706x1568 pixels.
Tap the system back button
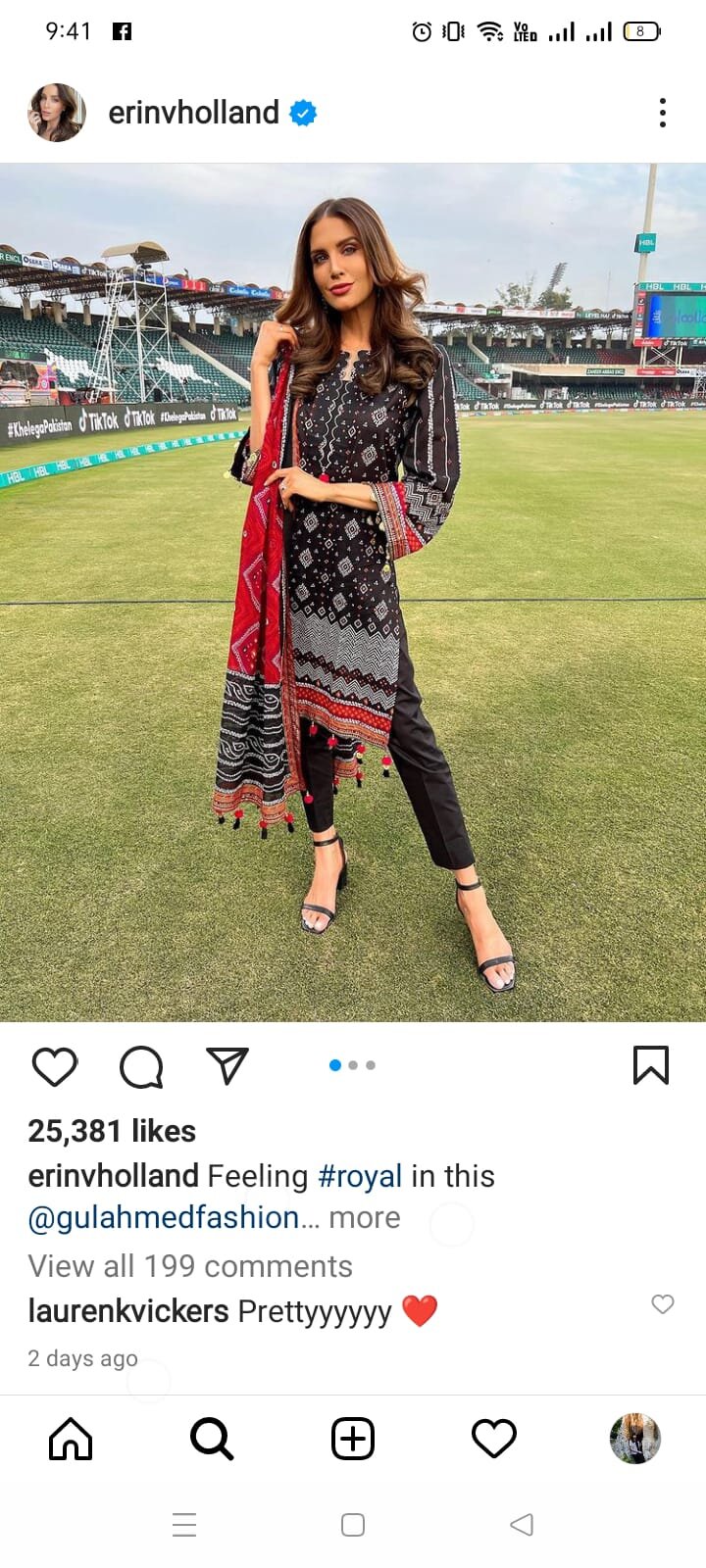pyautogui.click(x=522, y=1524)
